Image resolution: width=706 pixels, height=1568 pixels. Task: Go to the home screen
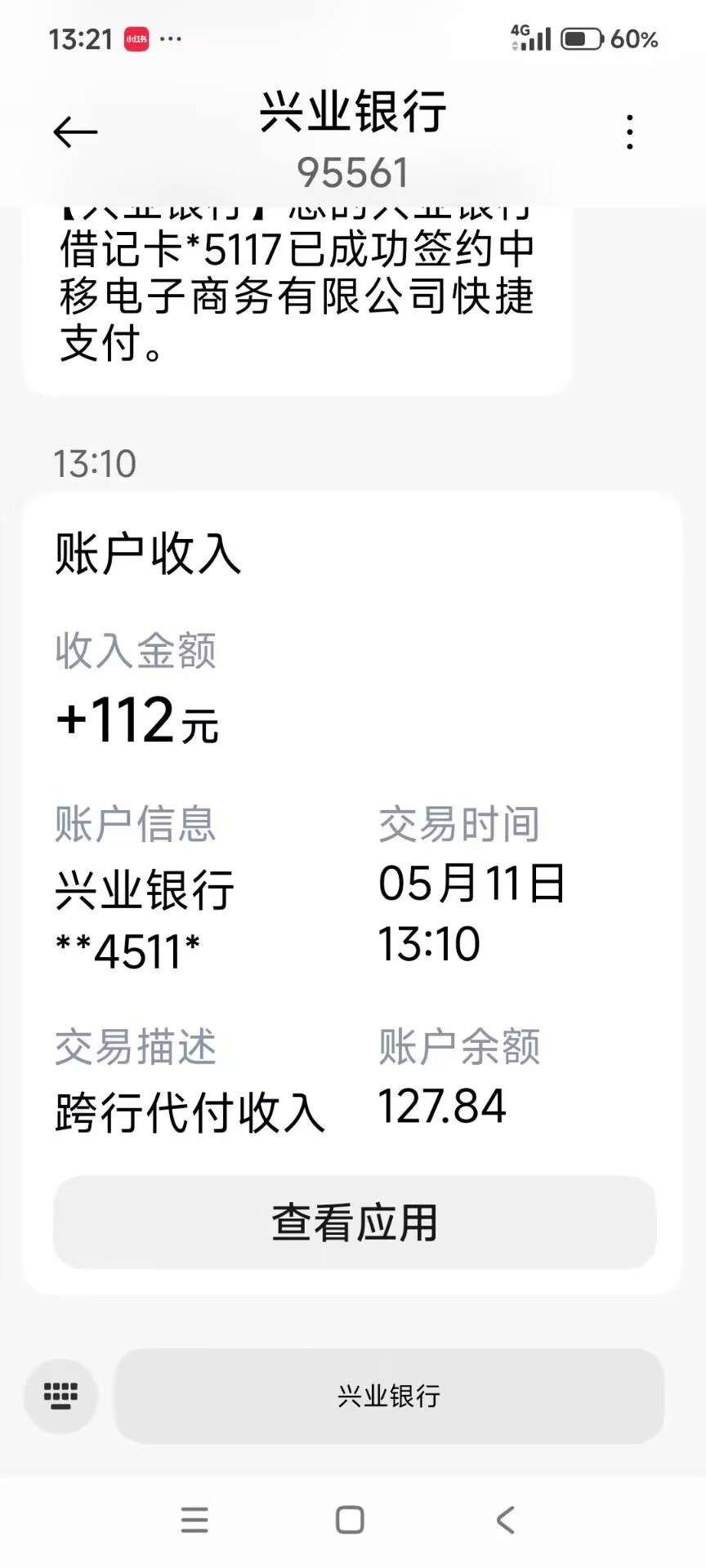pos(350,1520)
